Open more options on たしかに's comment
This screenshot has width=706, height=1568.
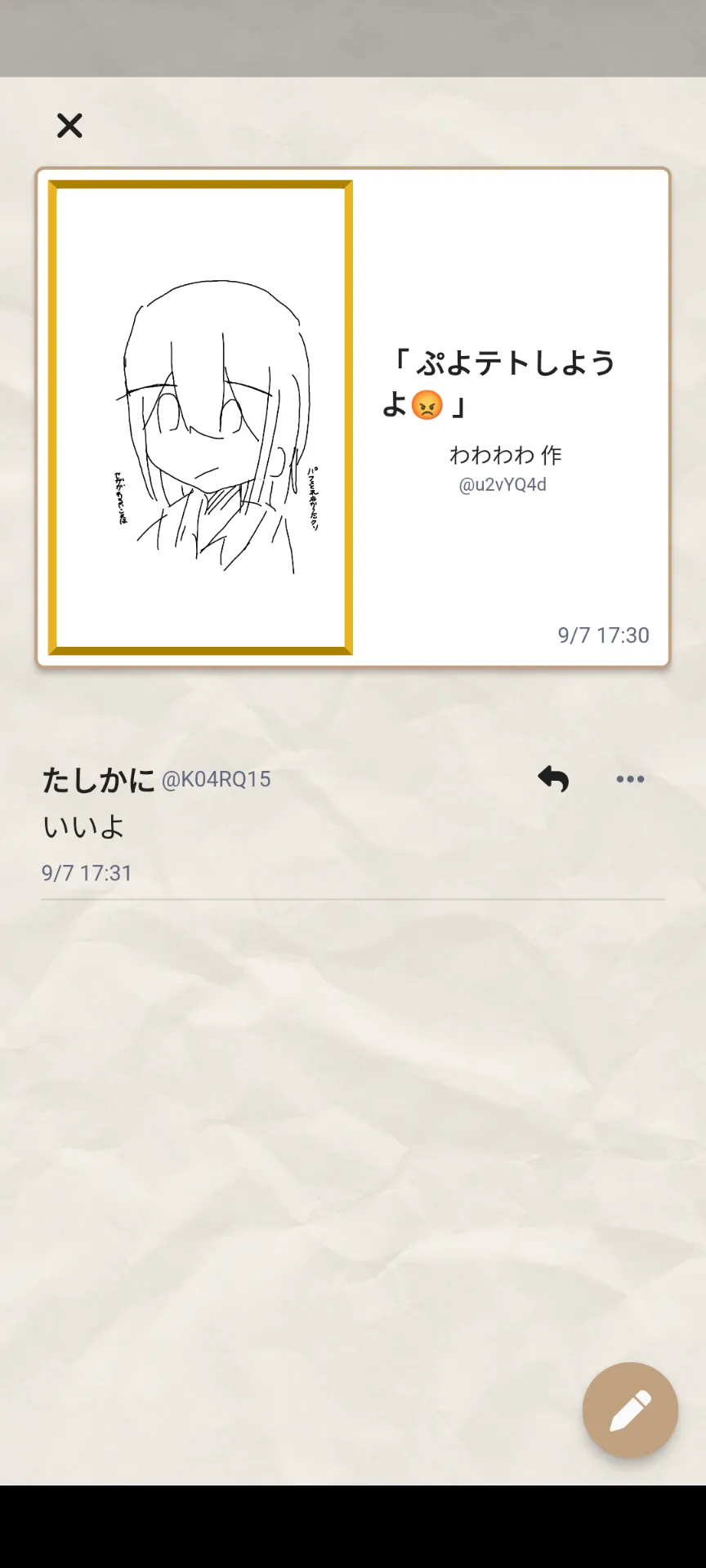(630, 779)
